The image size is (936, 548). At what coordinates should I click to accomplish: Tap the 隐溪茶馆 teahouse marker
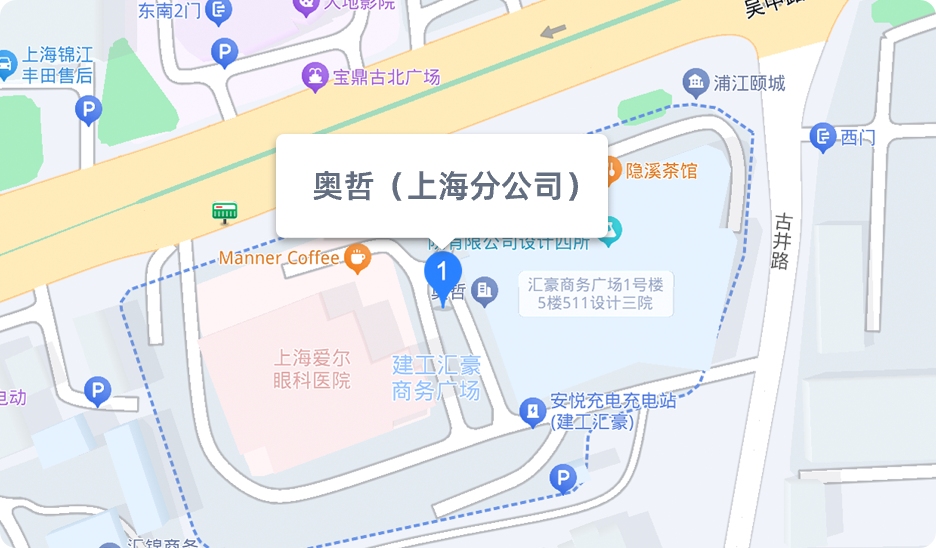point(611,170)
